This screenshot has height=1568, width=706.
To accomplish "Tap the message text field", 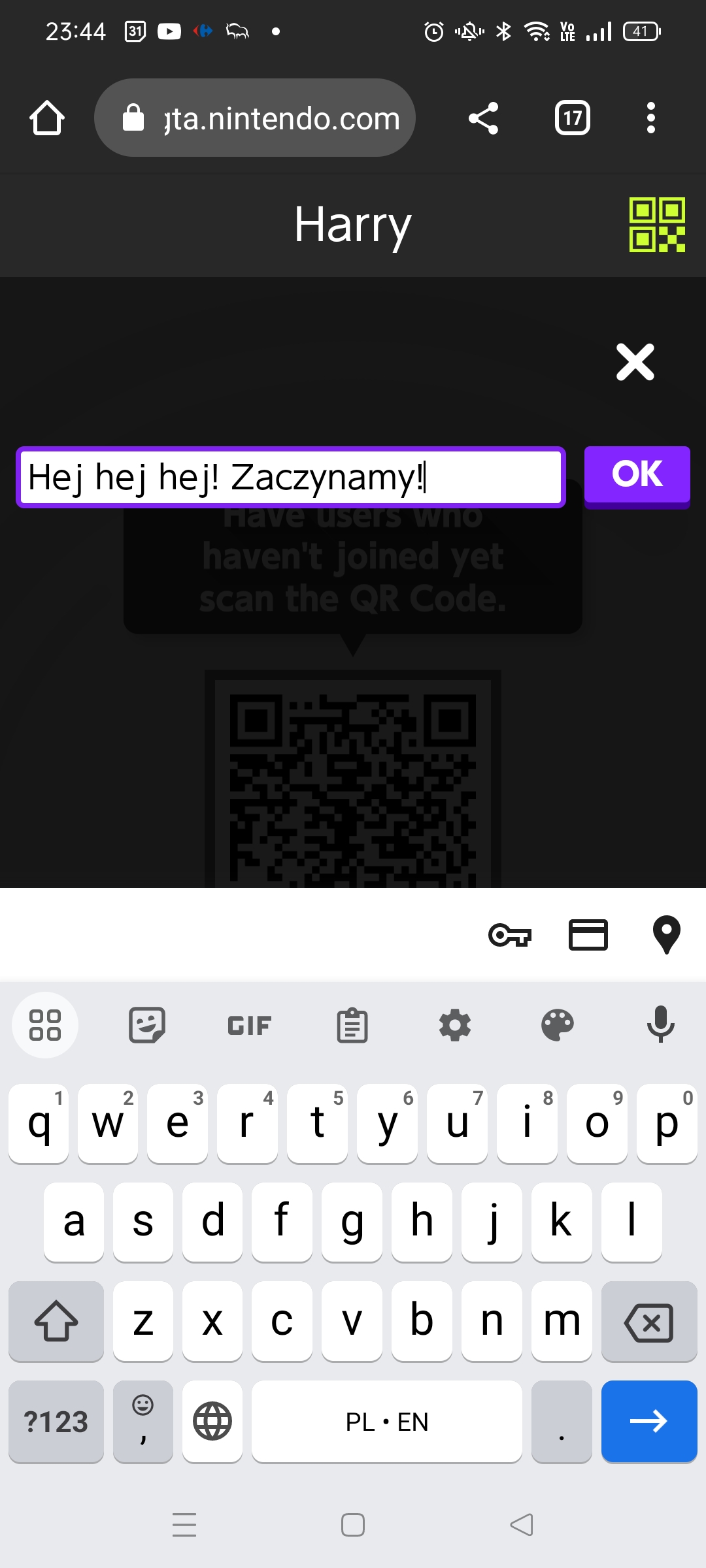I will [291, 477].
